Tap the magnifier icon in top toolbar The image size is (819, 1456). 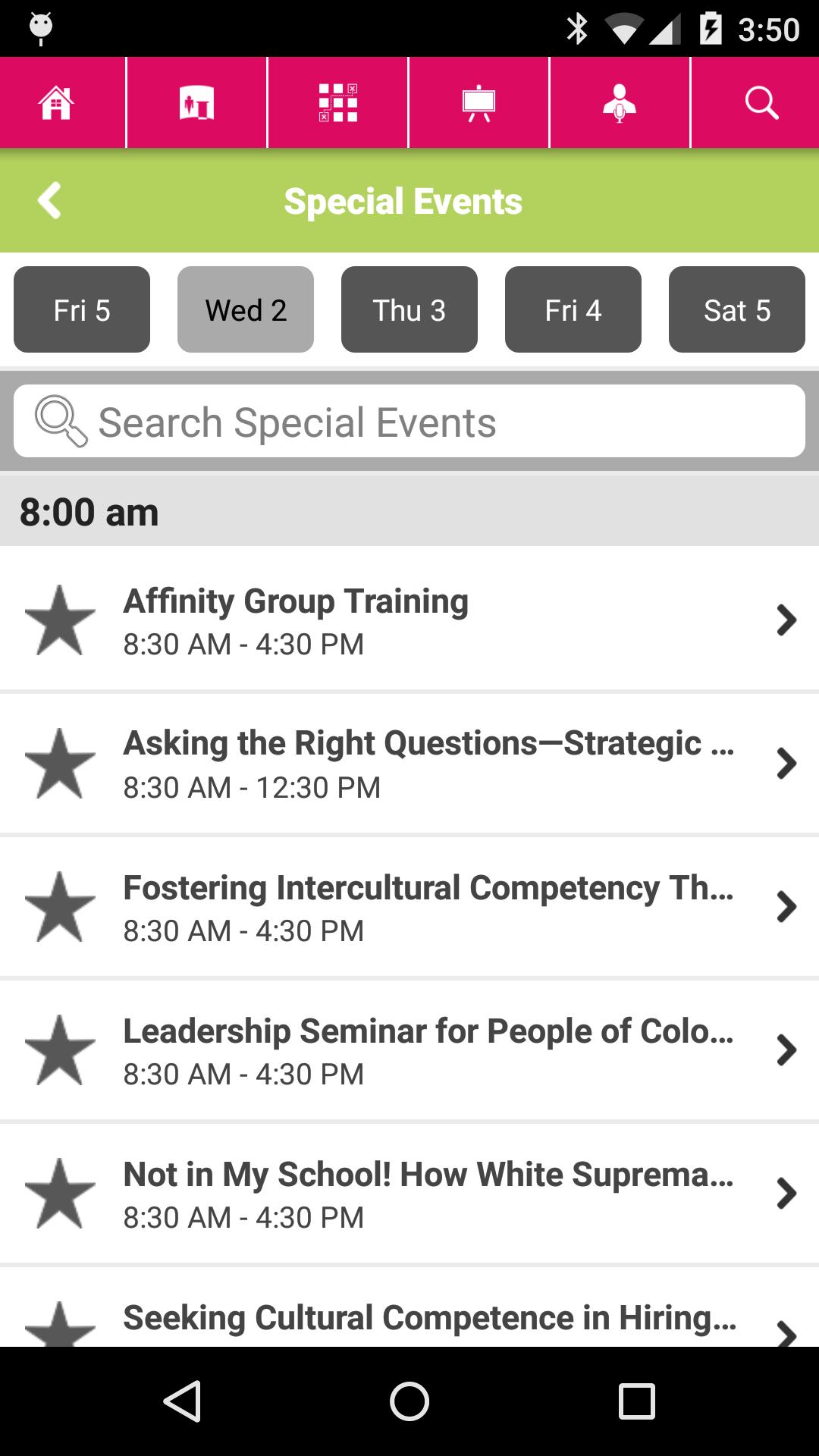coord(761,102)
